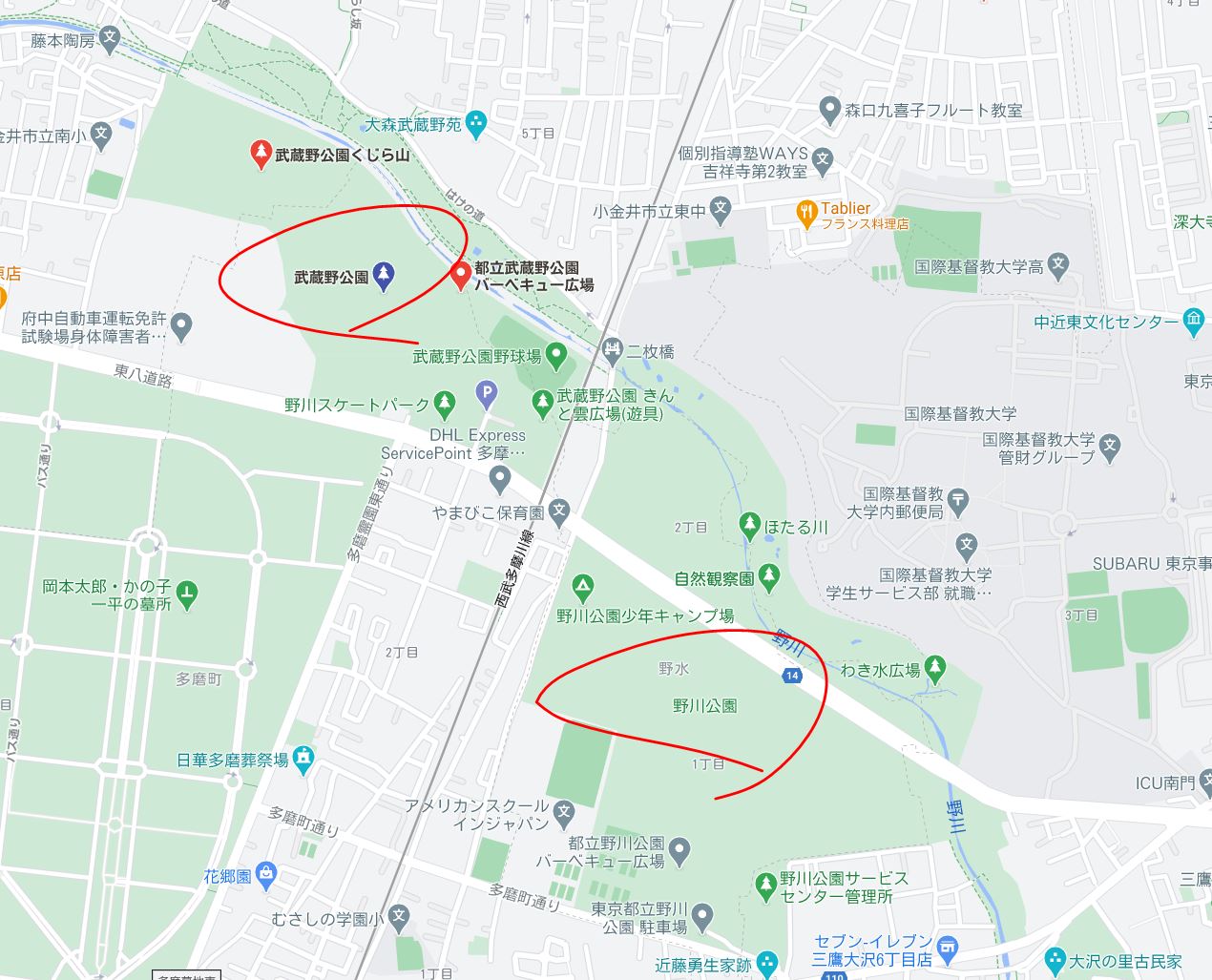Open the ほたる川 park marker

coord(749,525)
